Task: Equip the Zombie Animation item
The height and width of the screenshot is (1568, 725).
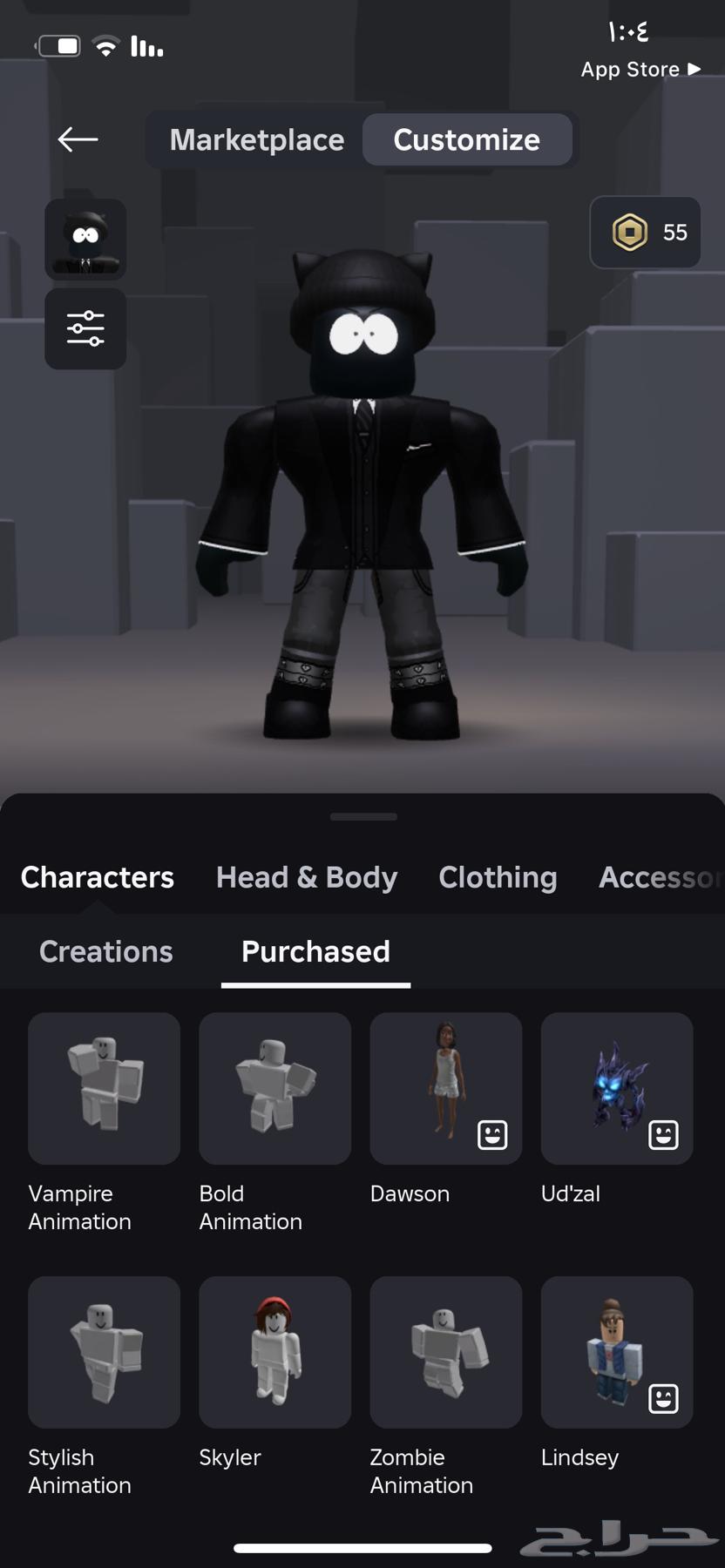Action: [445, 1352]
